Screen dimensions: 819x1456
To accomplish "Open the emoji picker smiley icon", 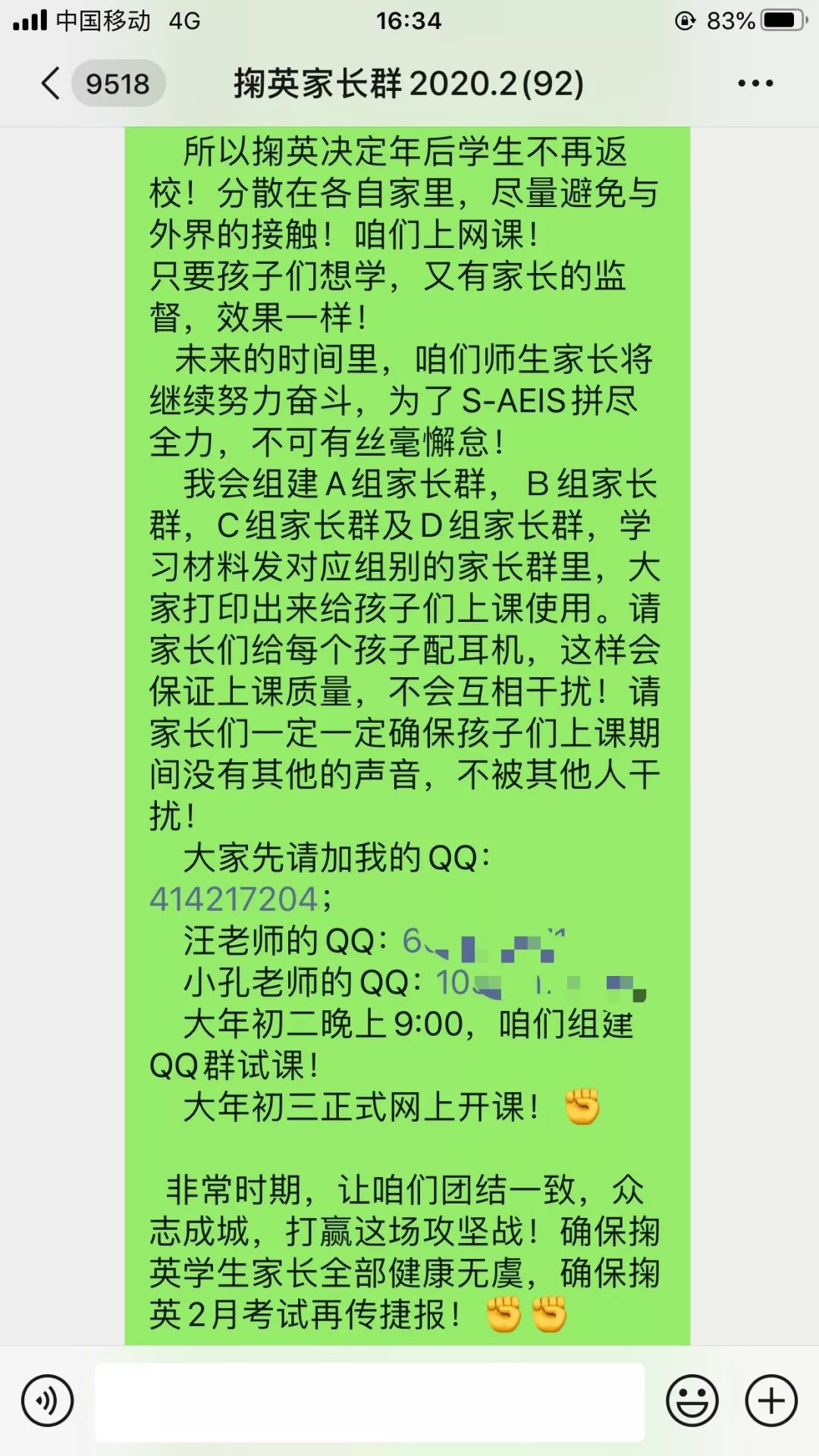I will pos(692,1401).
